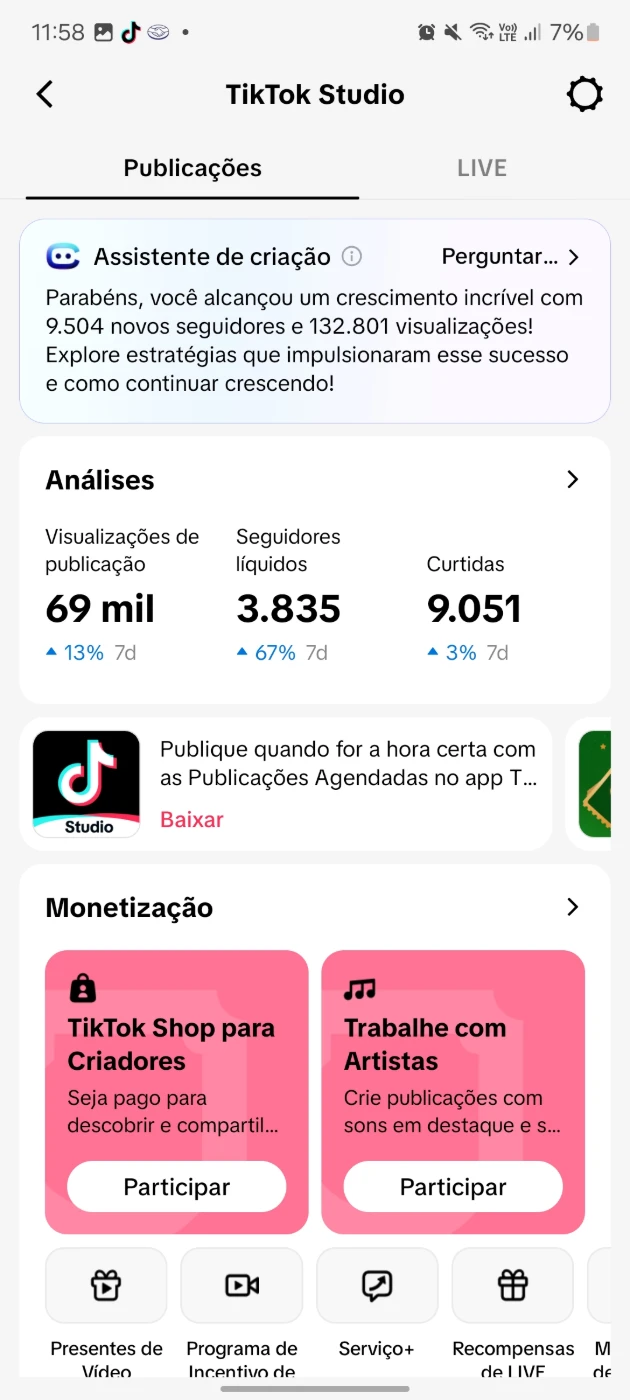The height and width of the screenshot is (1400, 630).
Task: View Seguidores líquidos details
Action: 289,595
